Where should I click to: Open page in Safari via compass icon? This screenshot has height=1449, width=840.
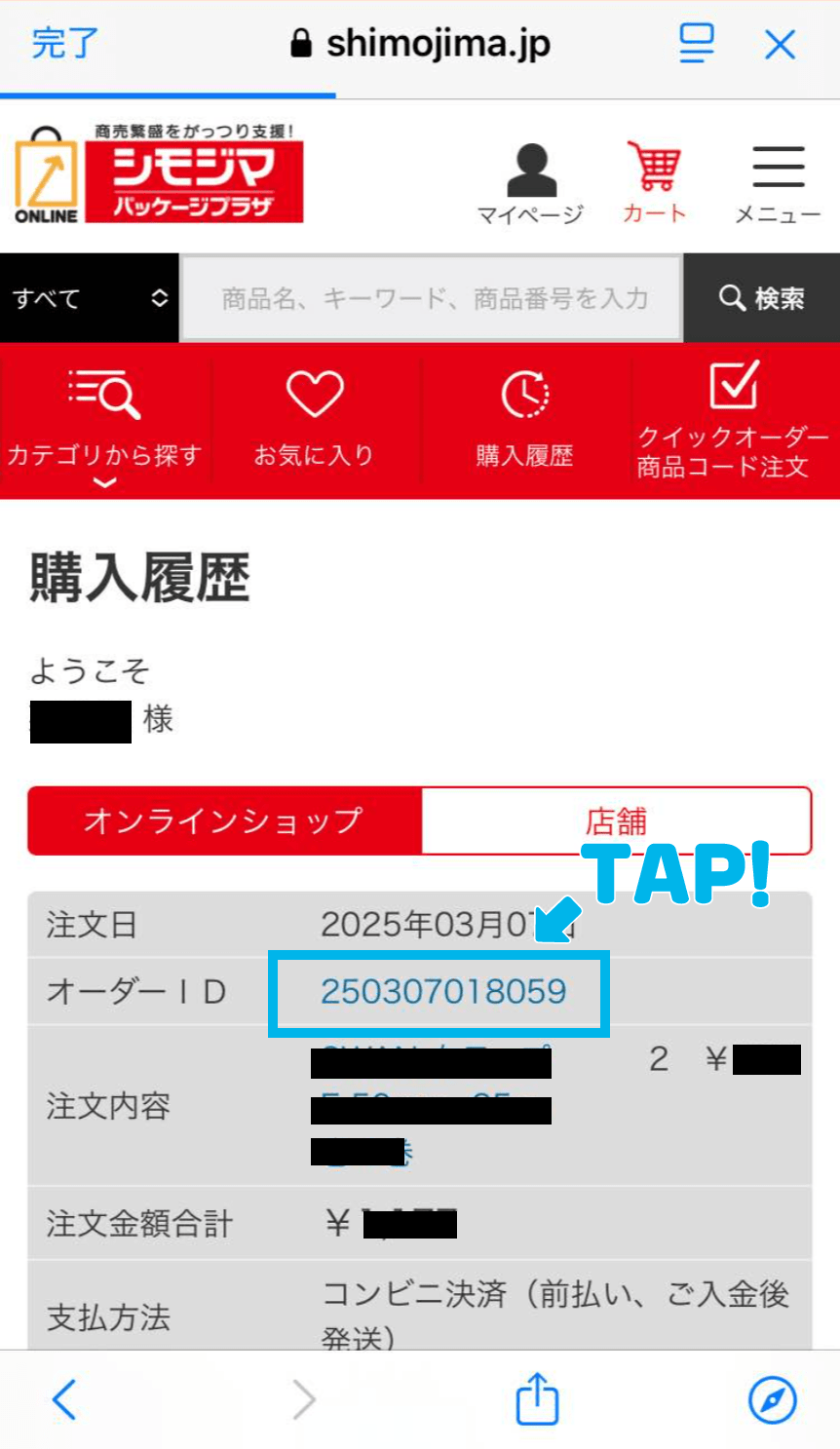coord(773,1399)
